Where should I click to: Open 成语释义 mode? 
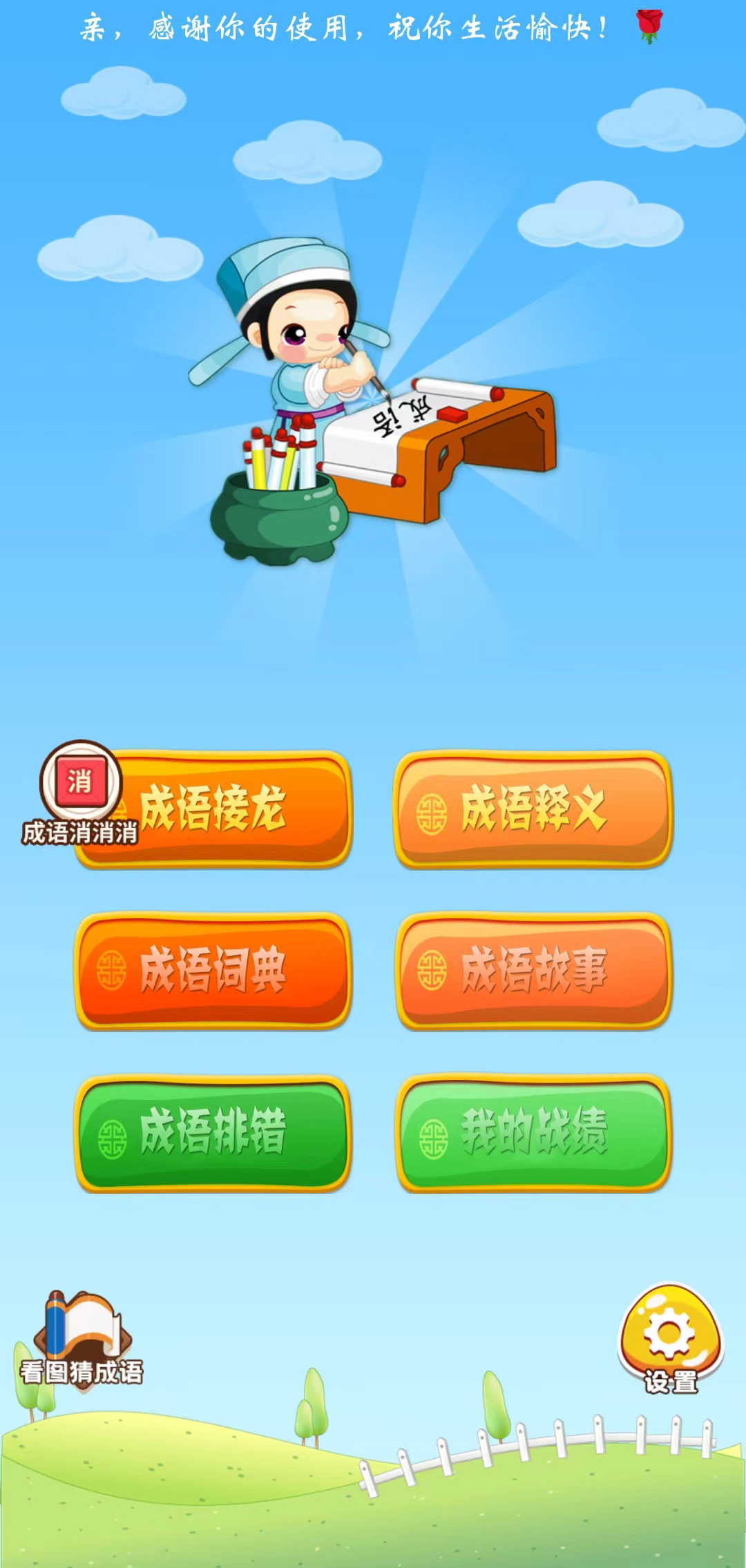[x=533, y=809]
